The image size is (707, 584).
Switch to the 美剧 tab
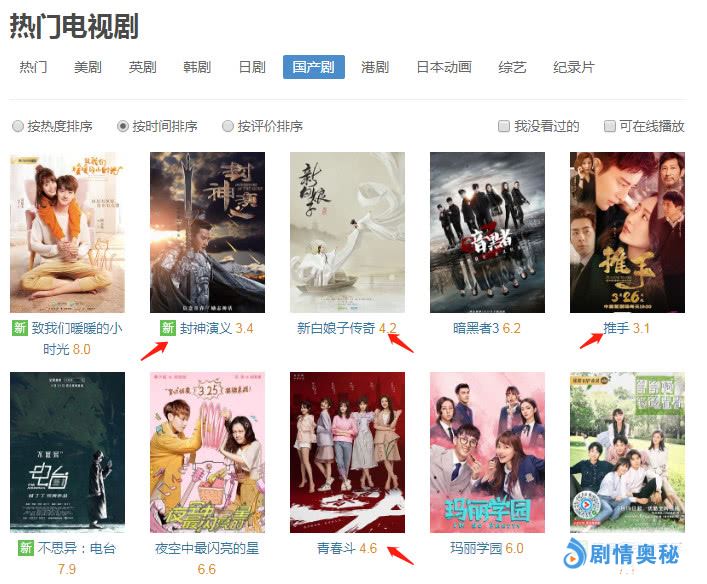tap(88, 67)
